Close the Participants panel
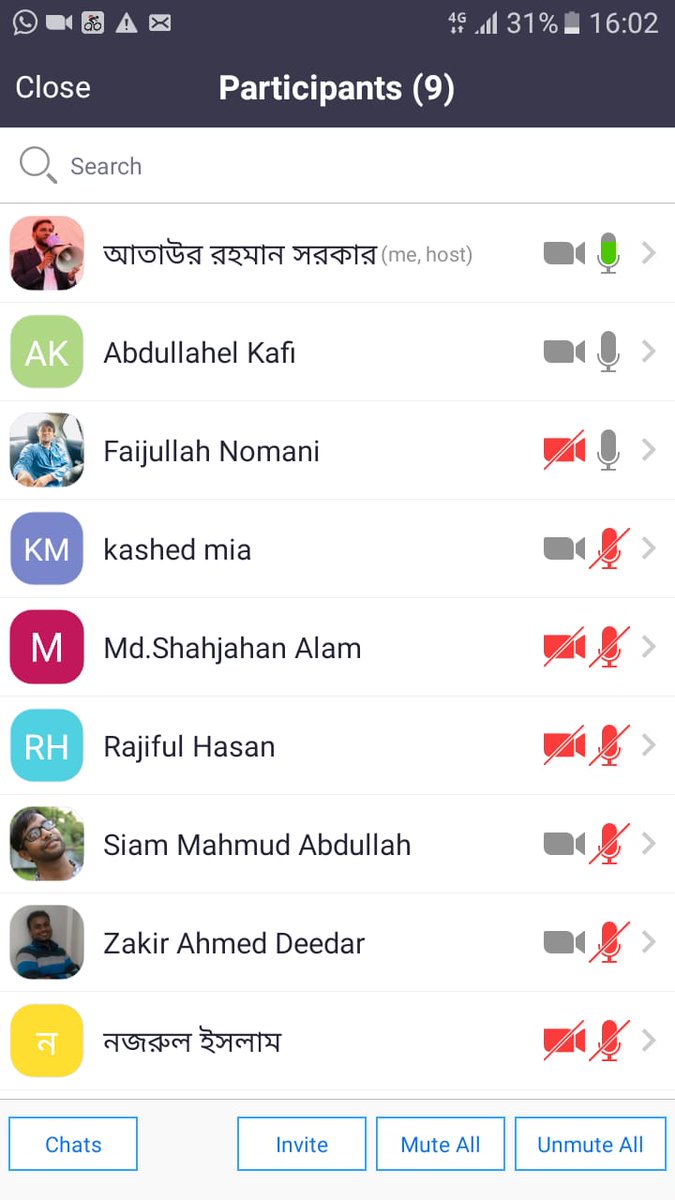Image resolution: width=675 pixels, height=1200 pixels. coord(53,88)
